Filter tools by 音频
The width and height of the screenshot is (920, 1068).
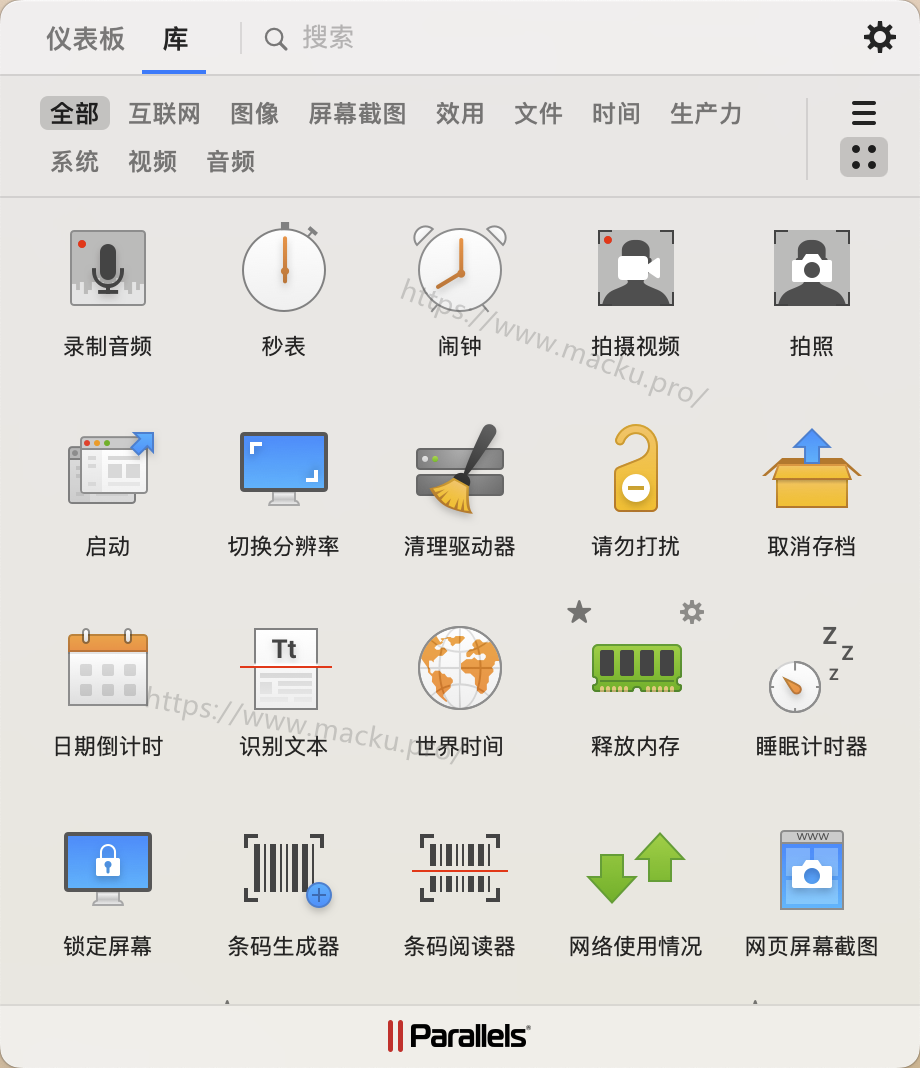pos(231,162)
